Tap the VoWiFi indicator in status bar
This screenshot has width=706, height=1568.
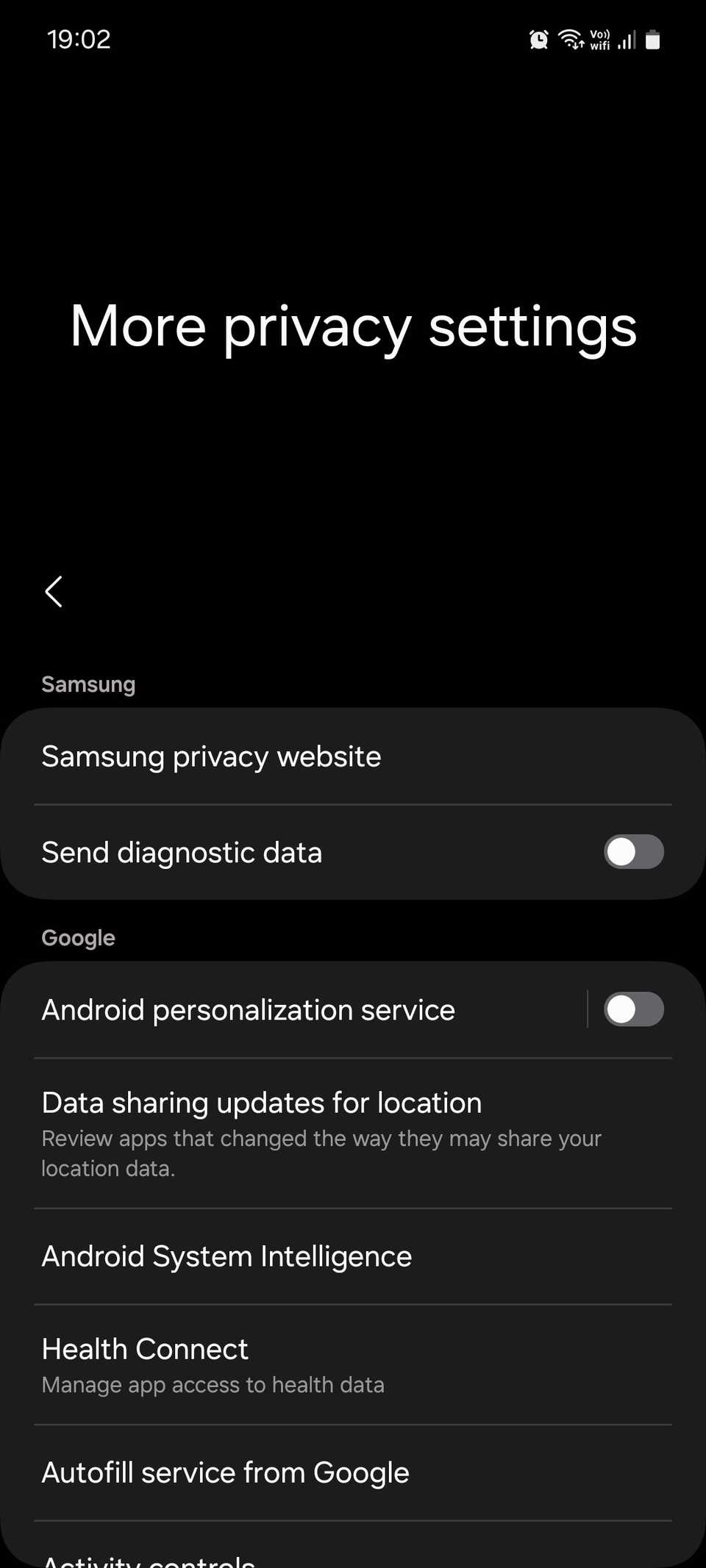coord(599,39)
